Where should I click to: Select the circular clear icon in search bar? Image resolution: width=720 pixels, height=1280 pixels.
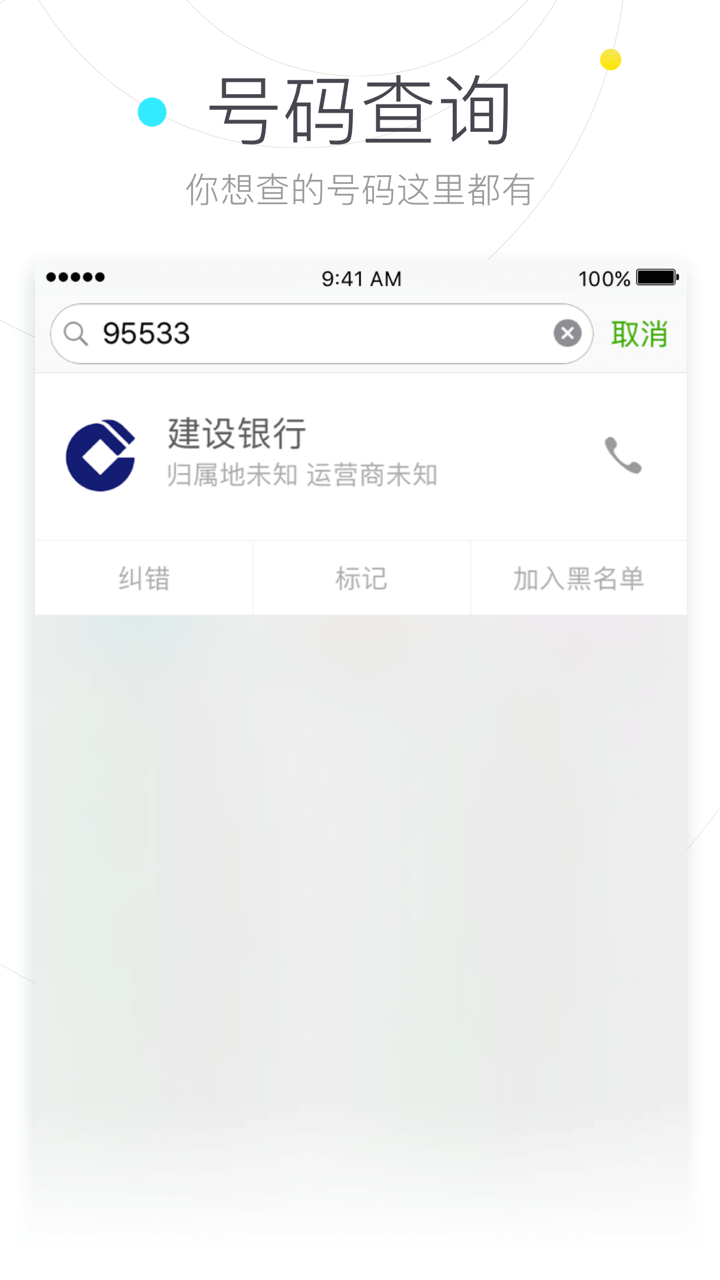567,333
